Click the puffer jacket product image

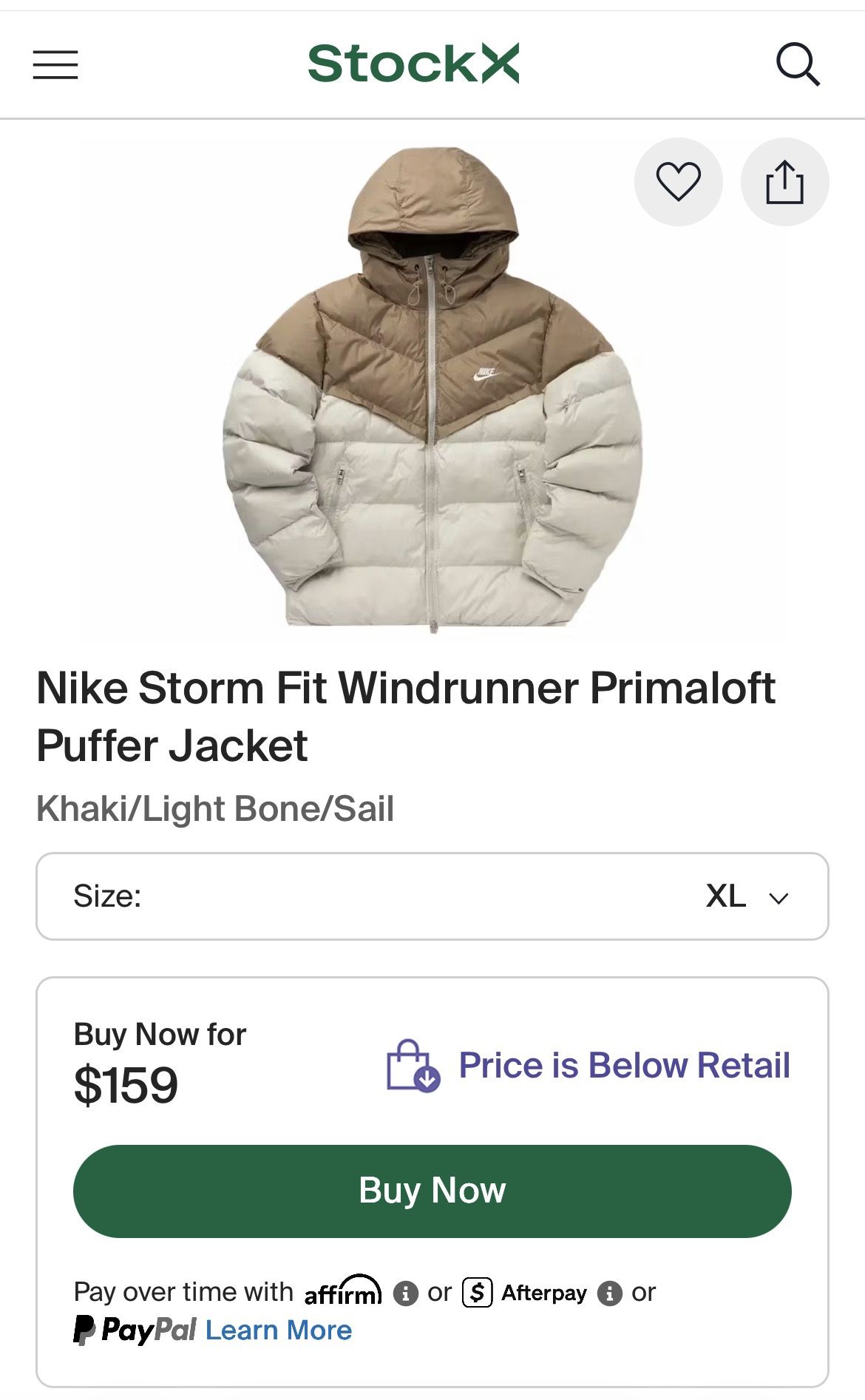pyautogui.click(x=432, y=392)
